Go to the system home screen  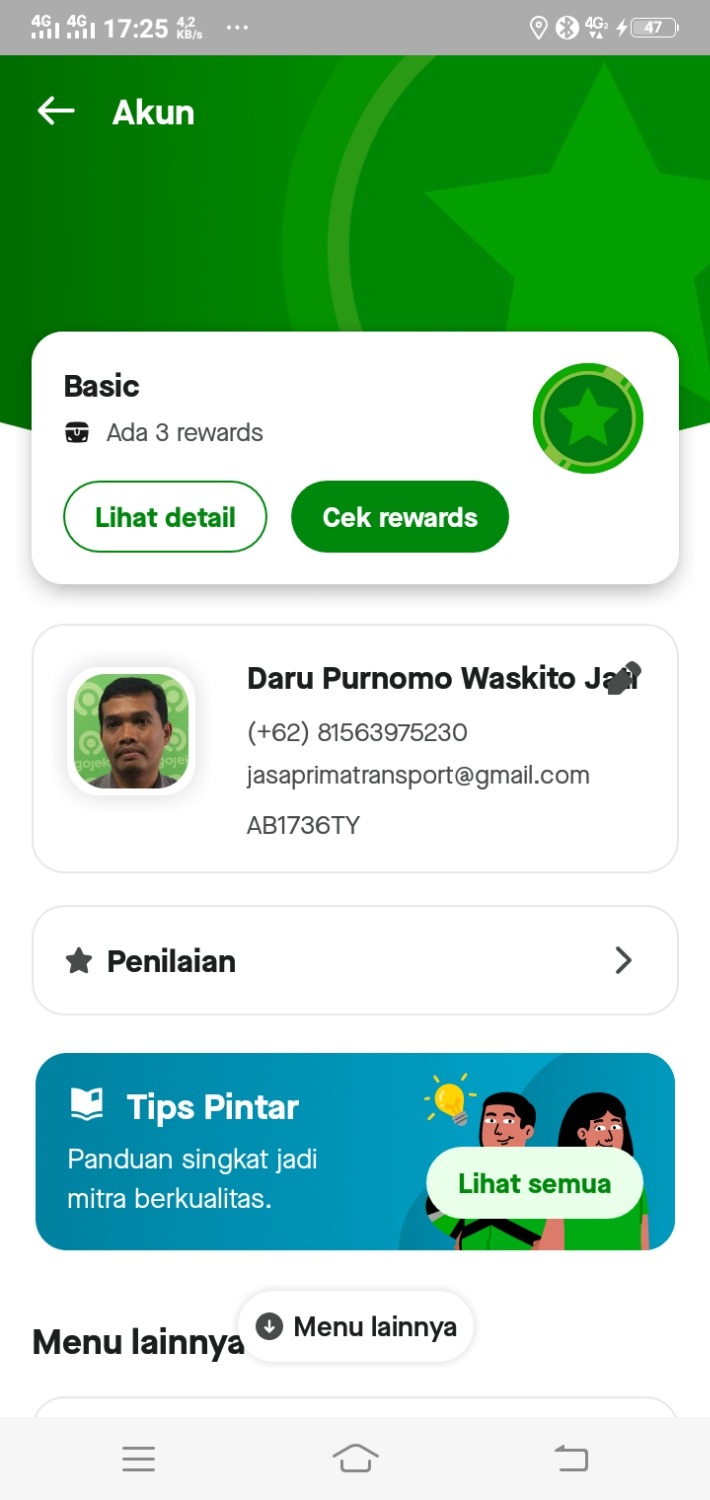pyautogui.click(x=355, y=1459)
